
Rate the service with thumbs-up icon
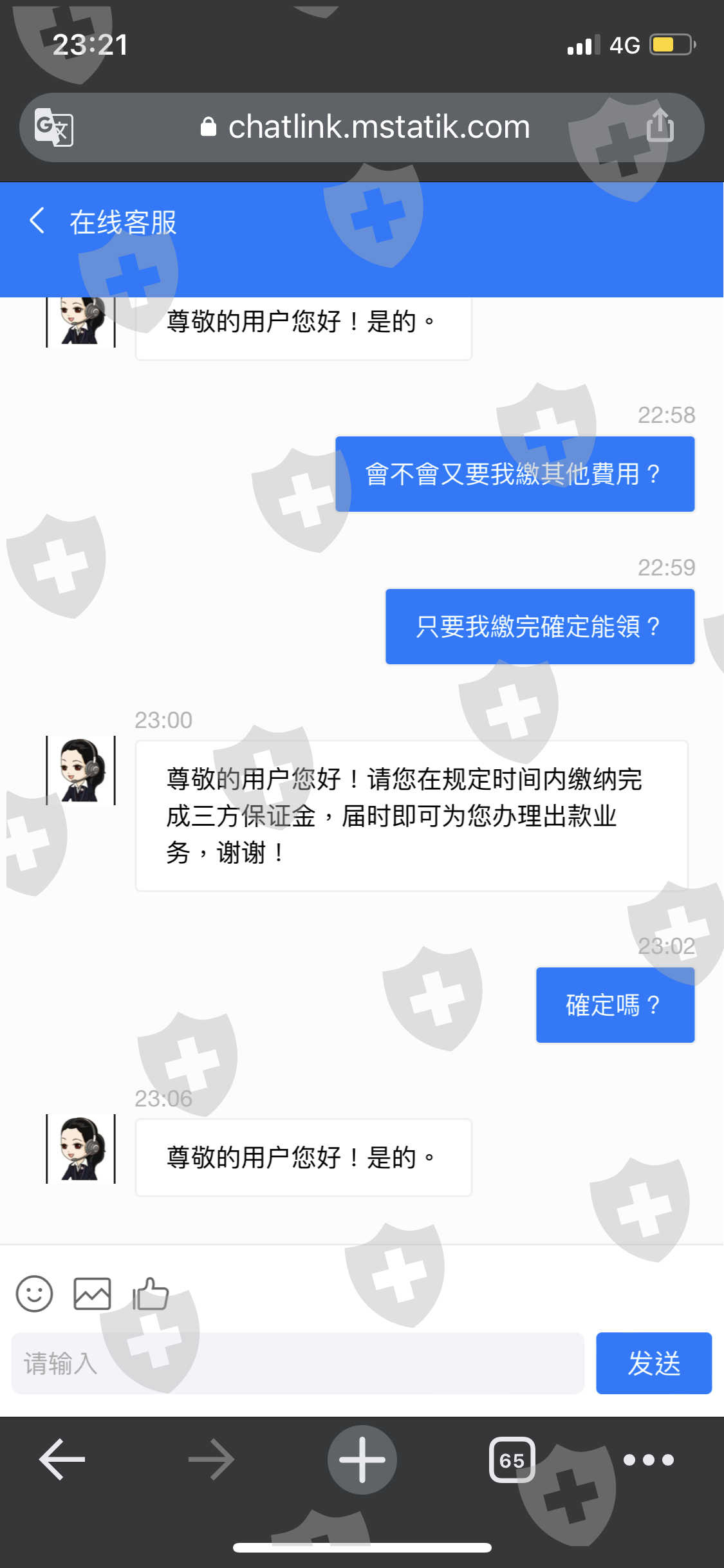coord(151,1293)
